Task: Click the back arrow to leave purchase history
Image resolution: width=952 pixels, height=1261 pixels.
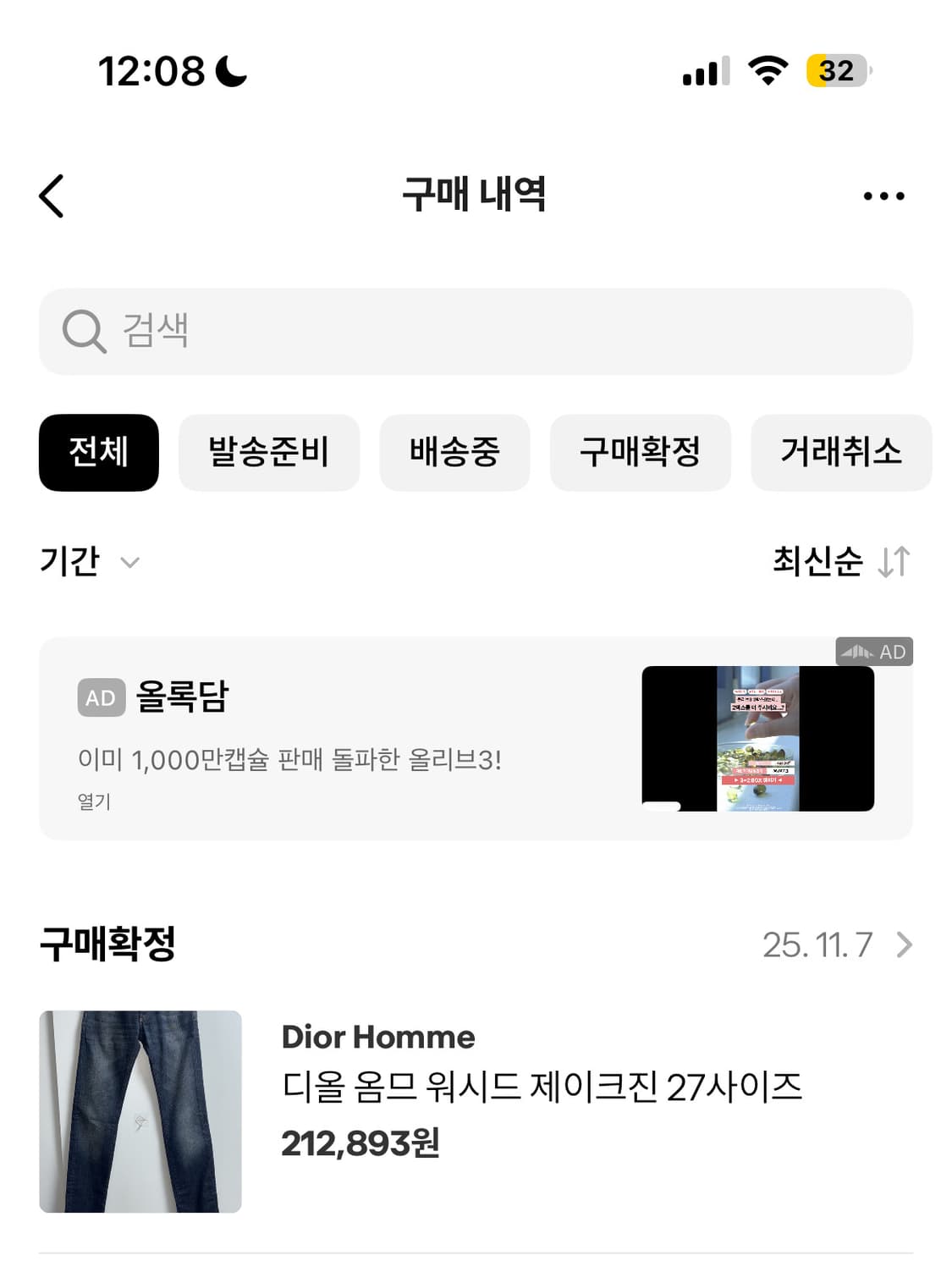Action: [51, 194]
